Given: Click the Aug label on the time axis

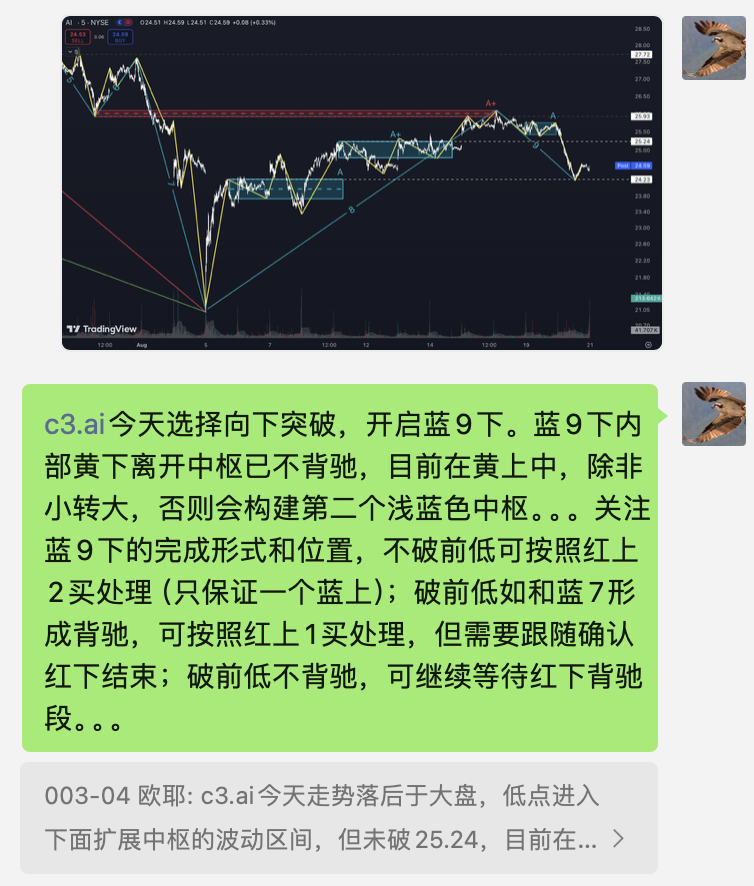Looking at the screenshot, I should [x=141, y=346].
